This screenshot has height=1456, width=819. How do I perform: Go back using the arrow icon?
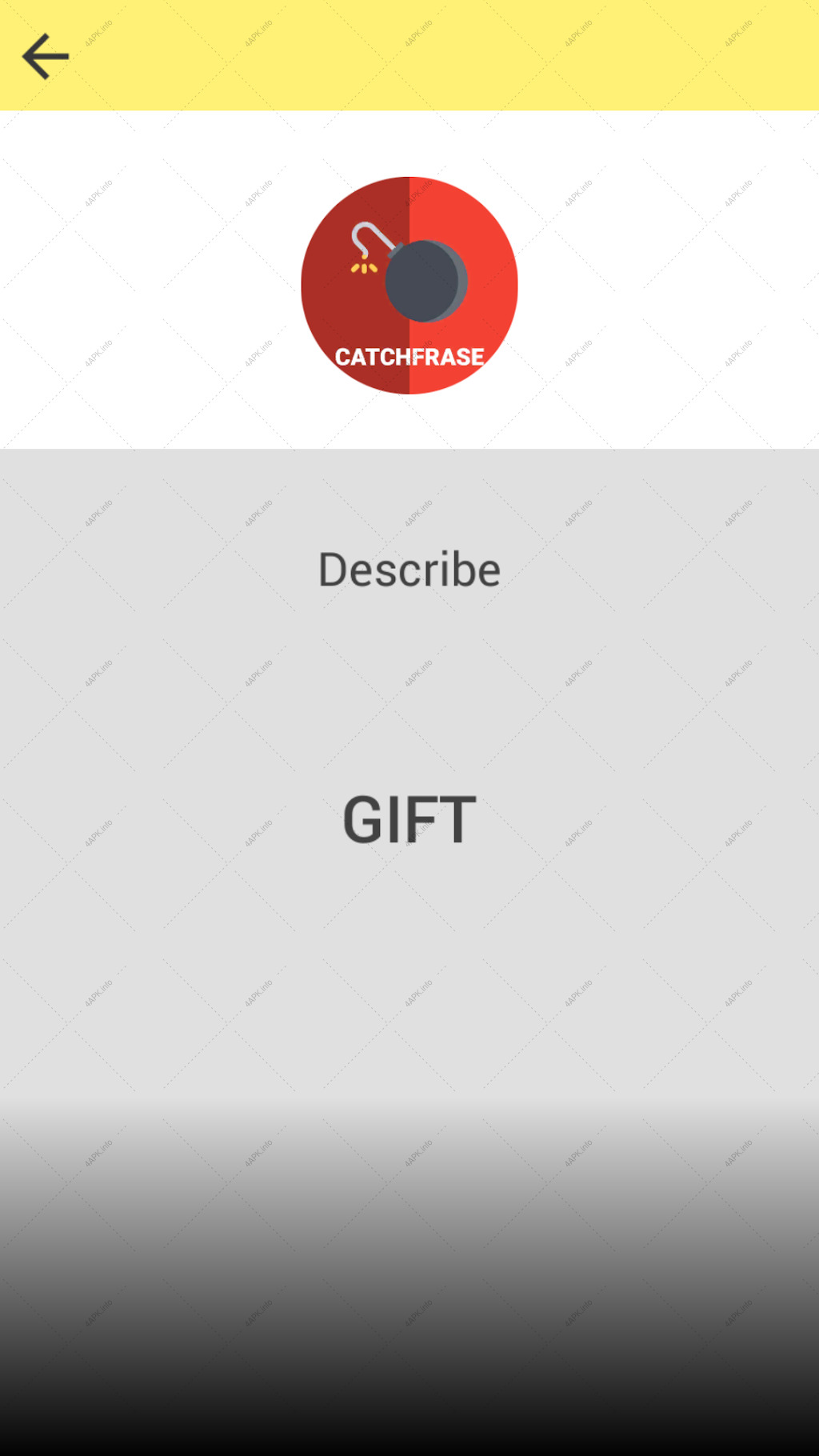(x=46, y=56)
